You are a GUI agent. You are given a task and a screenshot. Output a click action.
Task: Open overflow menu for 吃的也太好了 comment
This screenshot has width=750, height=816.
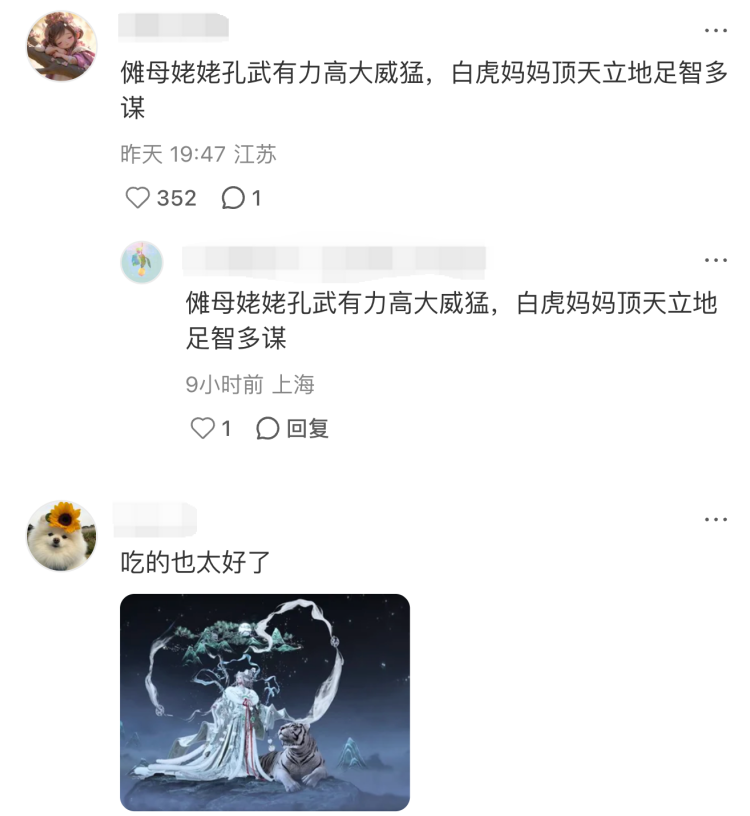(715, 520)
